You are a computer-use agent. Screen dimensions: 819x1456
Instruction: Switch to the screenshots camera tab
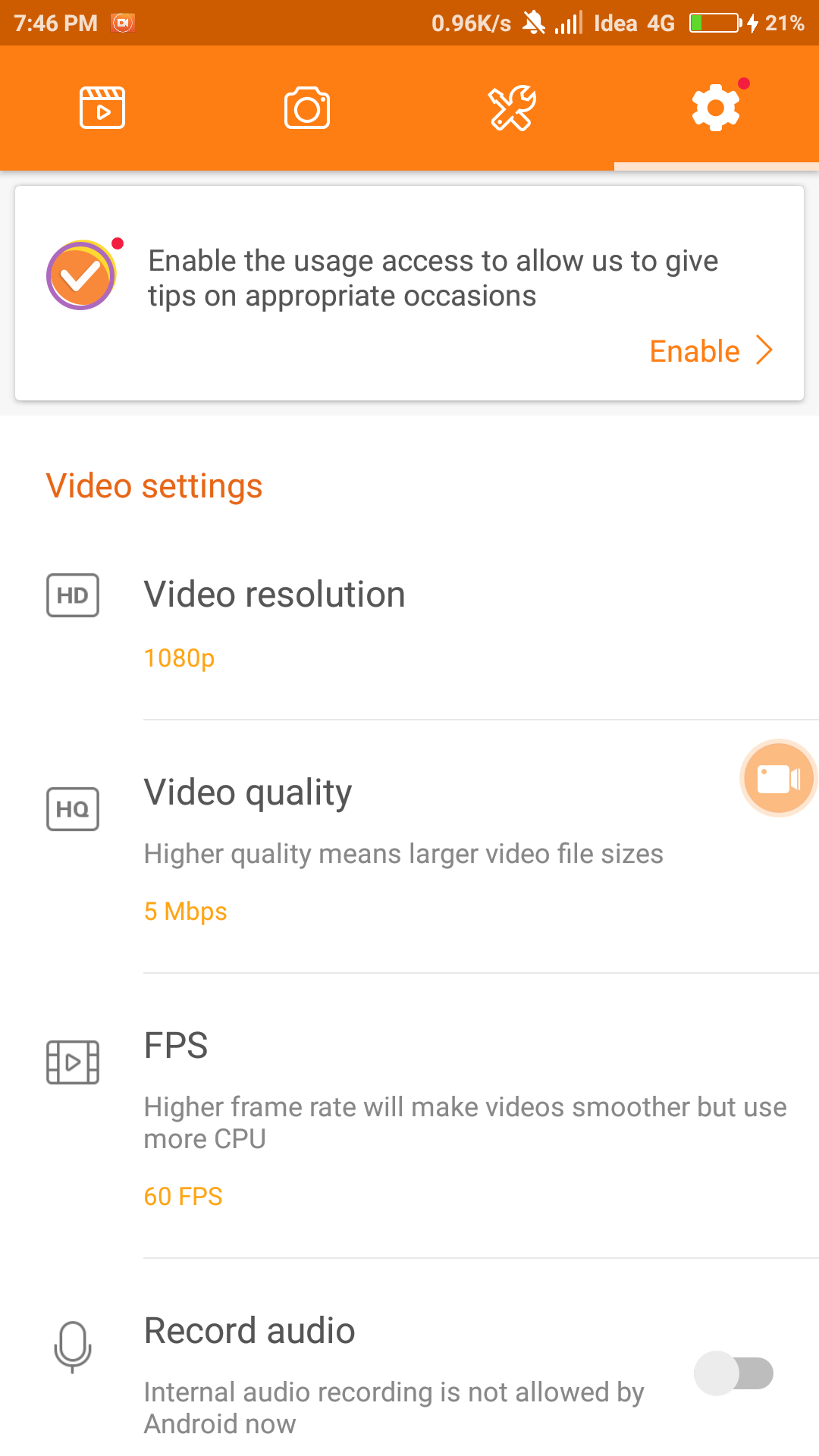point(307,108)
